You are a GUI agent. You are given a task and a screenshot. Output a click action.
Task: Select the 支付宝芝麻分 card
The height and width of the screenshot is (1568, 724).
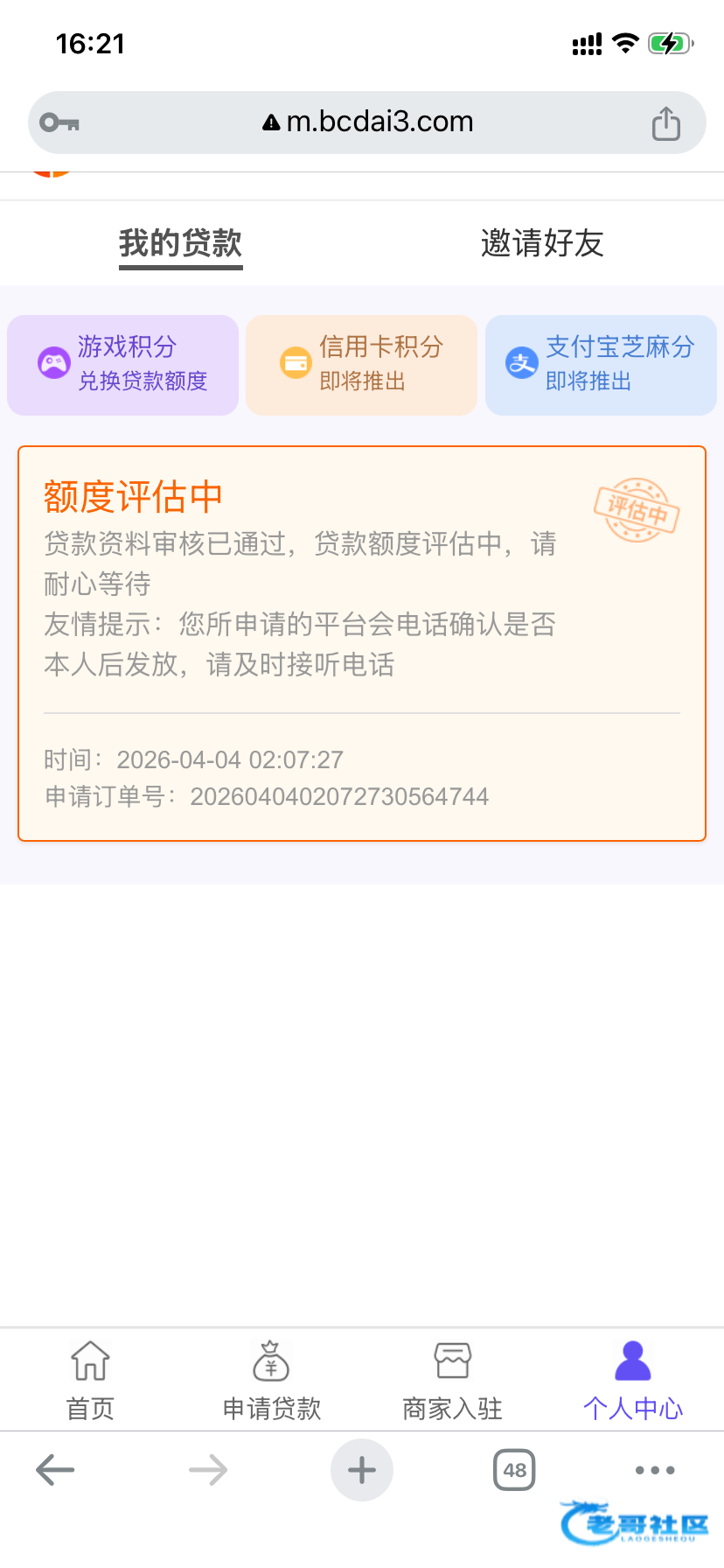[601, 365]
